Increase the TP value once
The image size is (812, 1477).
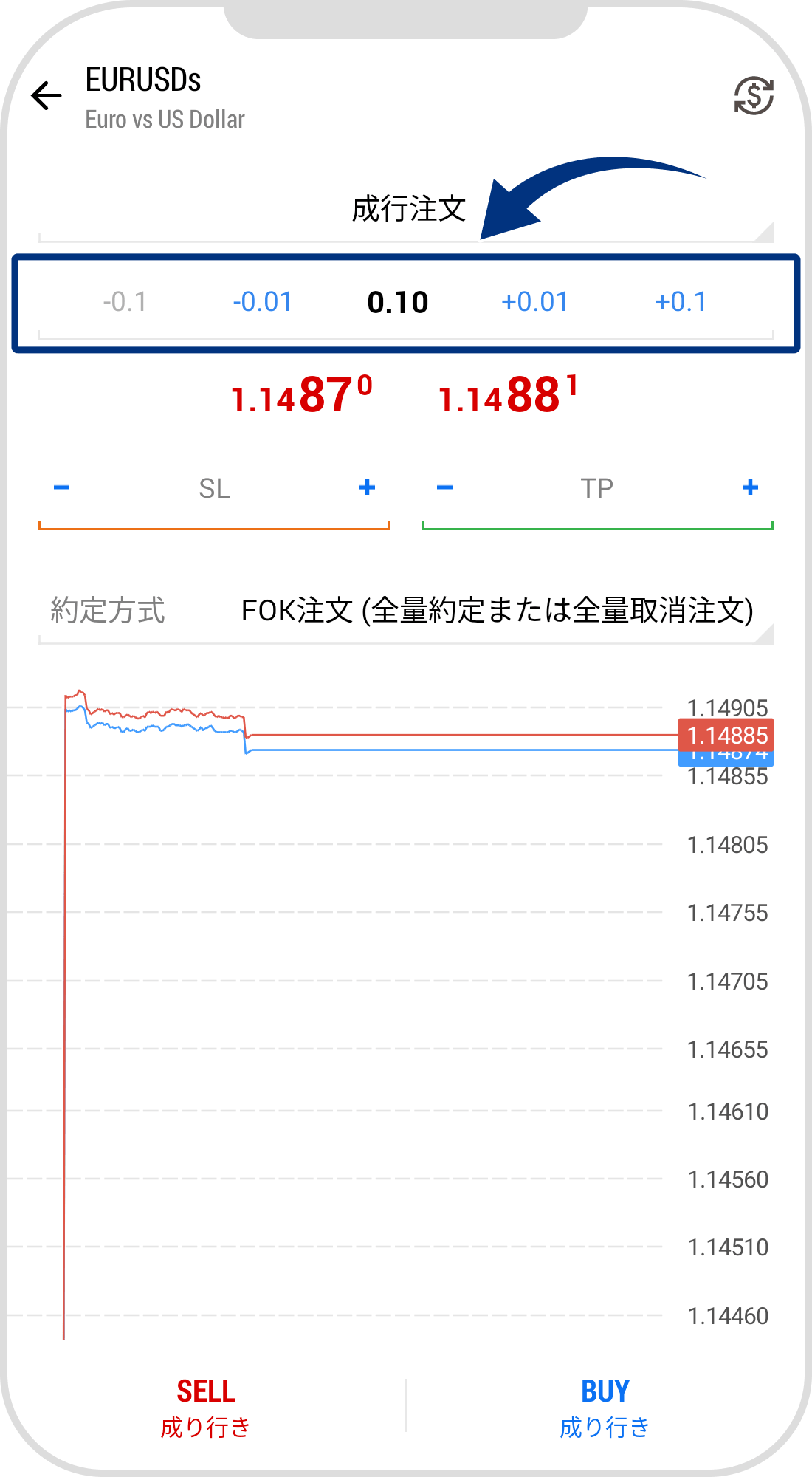(x=750, y=487)
